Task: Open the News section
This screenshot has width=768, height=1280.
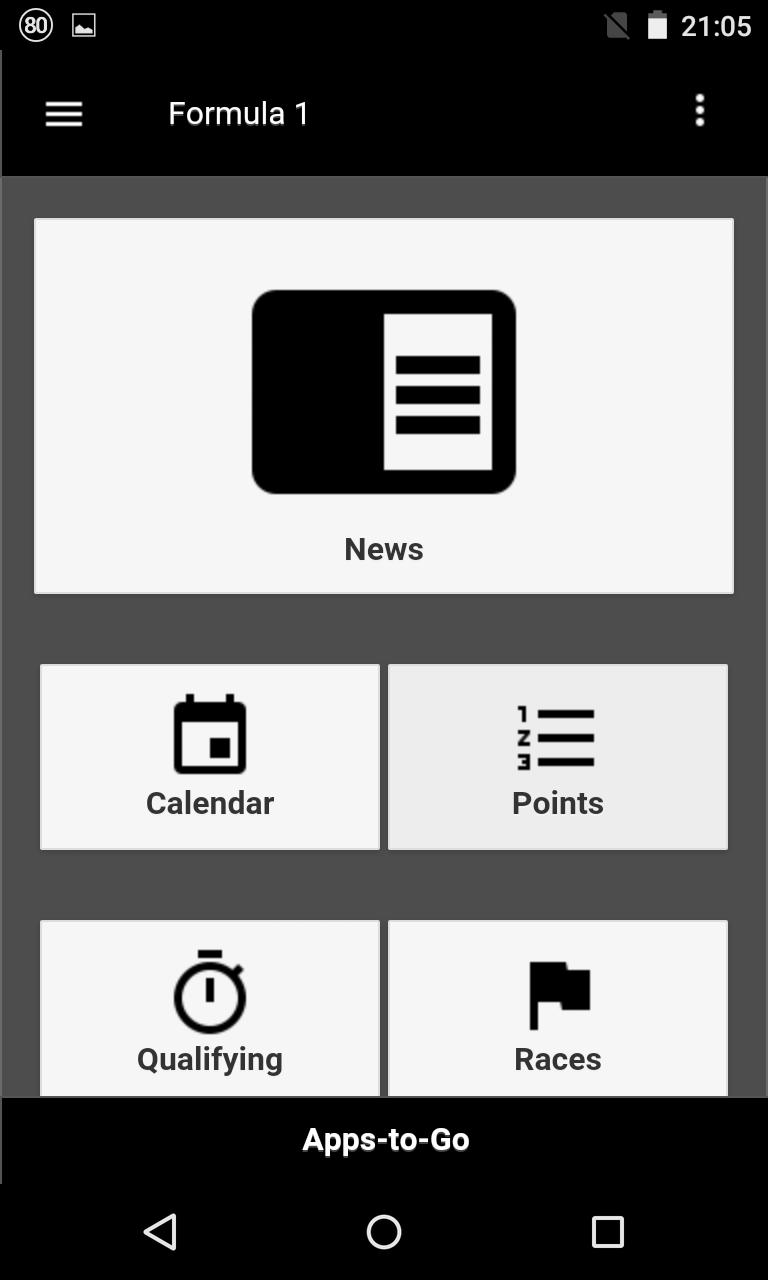Action: pos(384,406)
